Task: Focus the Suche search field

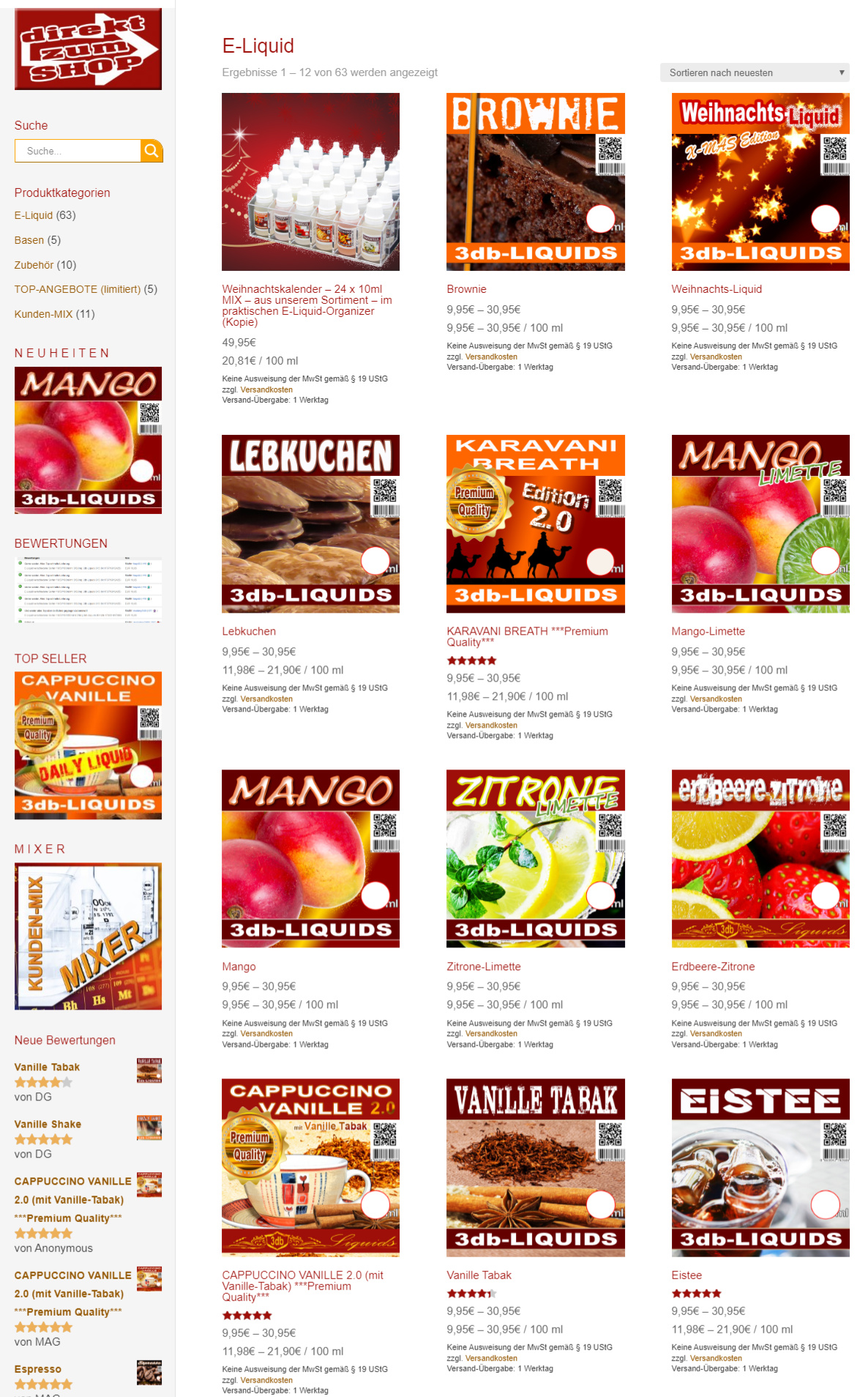Action: click(78, 151)
